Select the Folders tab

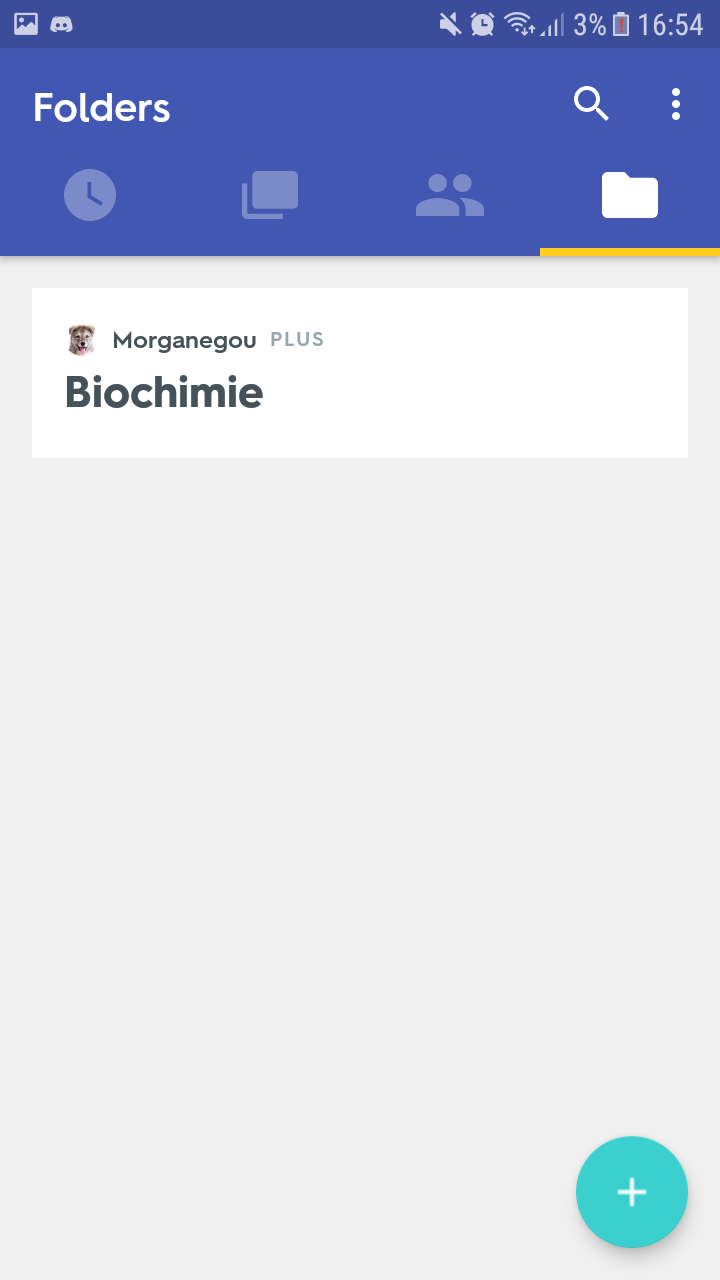tap(630, 195)
